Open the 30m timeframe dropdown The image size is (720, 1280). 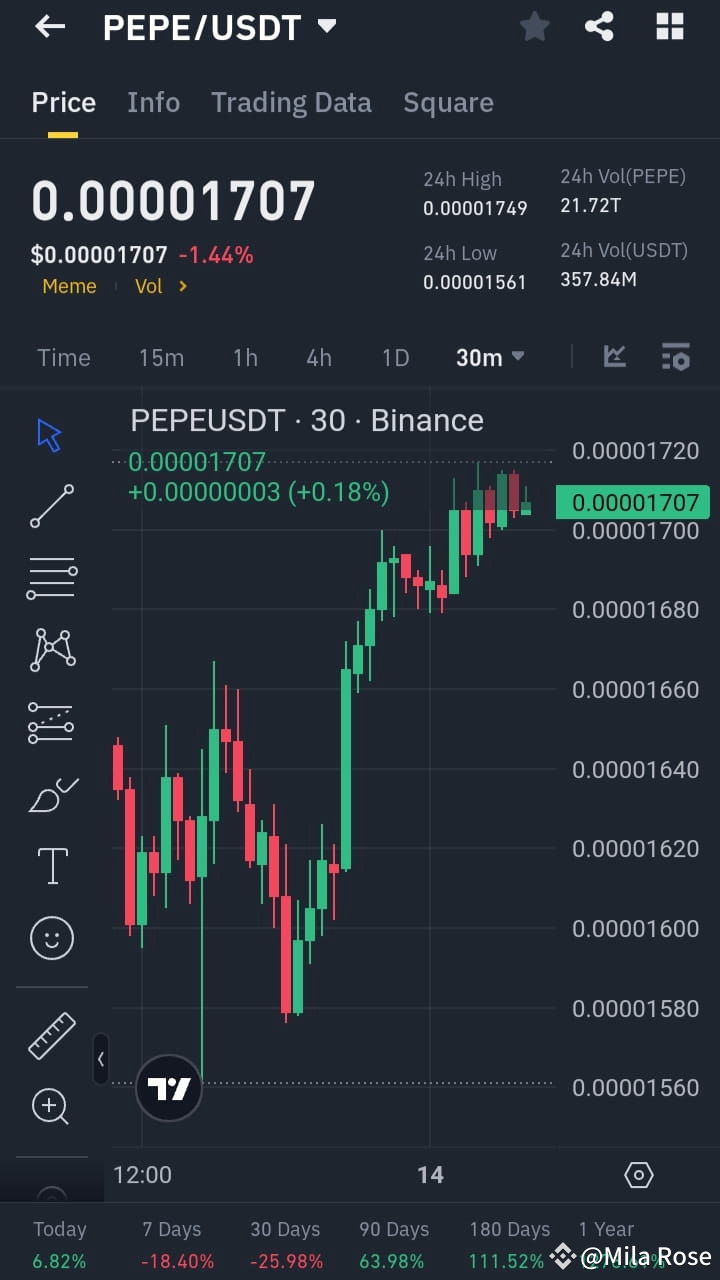[x=489, y=356]
